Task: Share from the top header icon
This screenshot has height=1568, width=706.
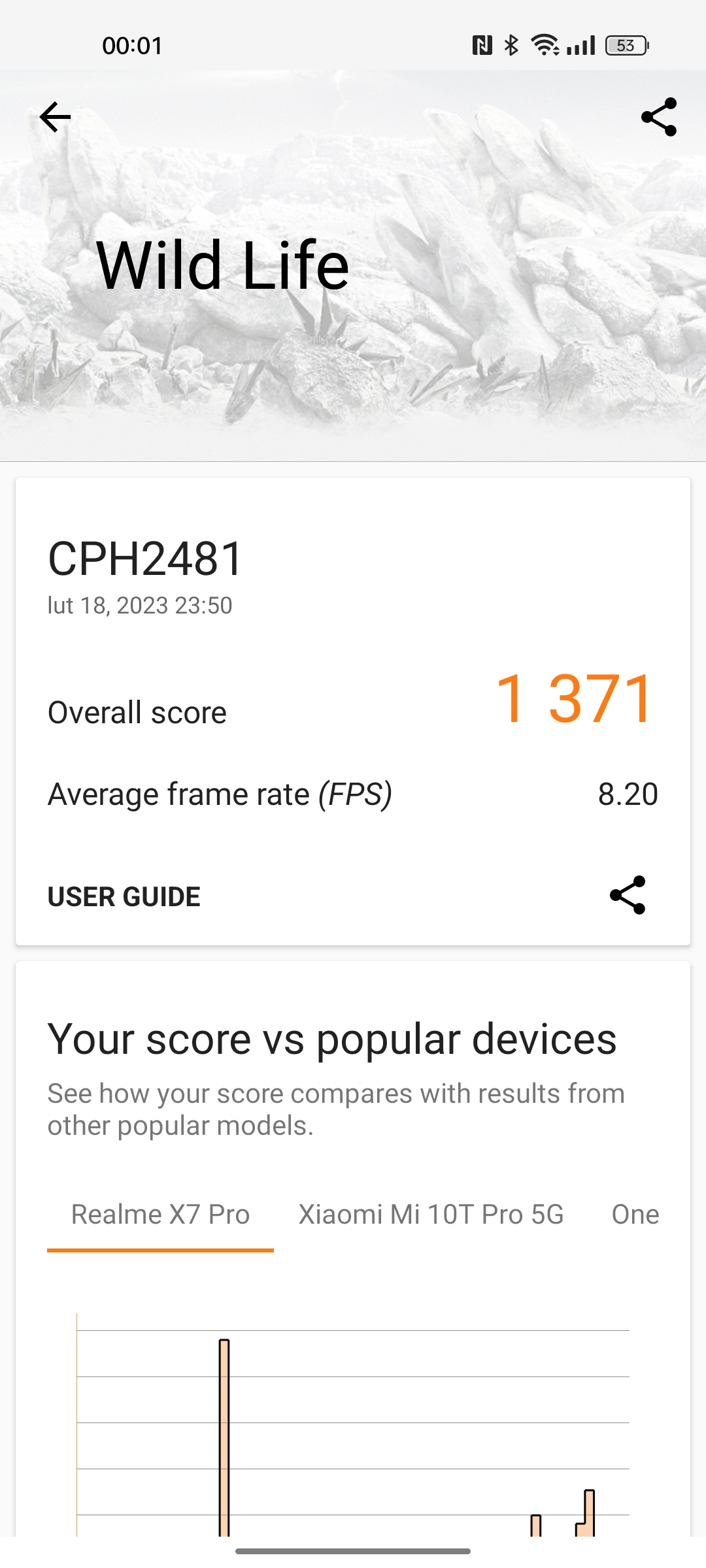Action: (x=658, y=118)
